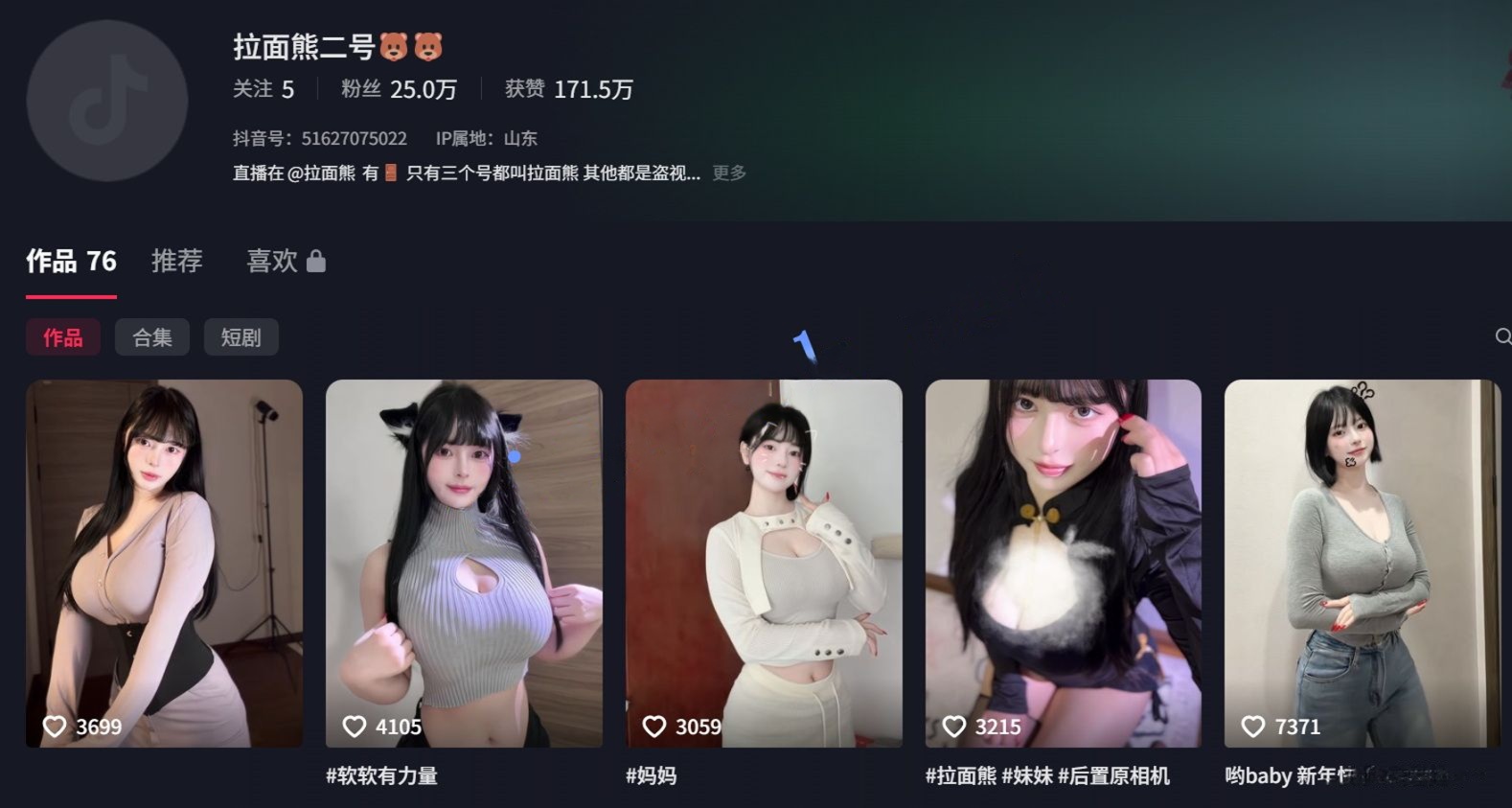The height and width of the screenshot is (808, 1512).
Task: Open the #拉面熊 #妹妹 video
Action: [x=1063, y=563]
